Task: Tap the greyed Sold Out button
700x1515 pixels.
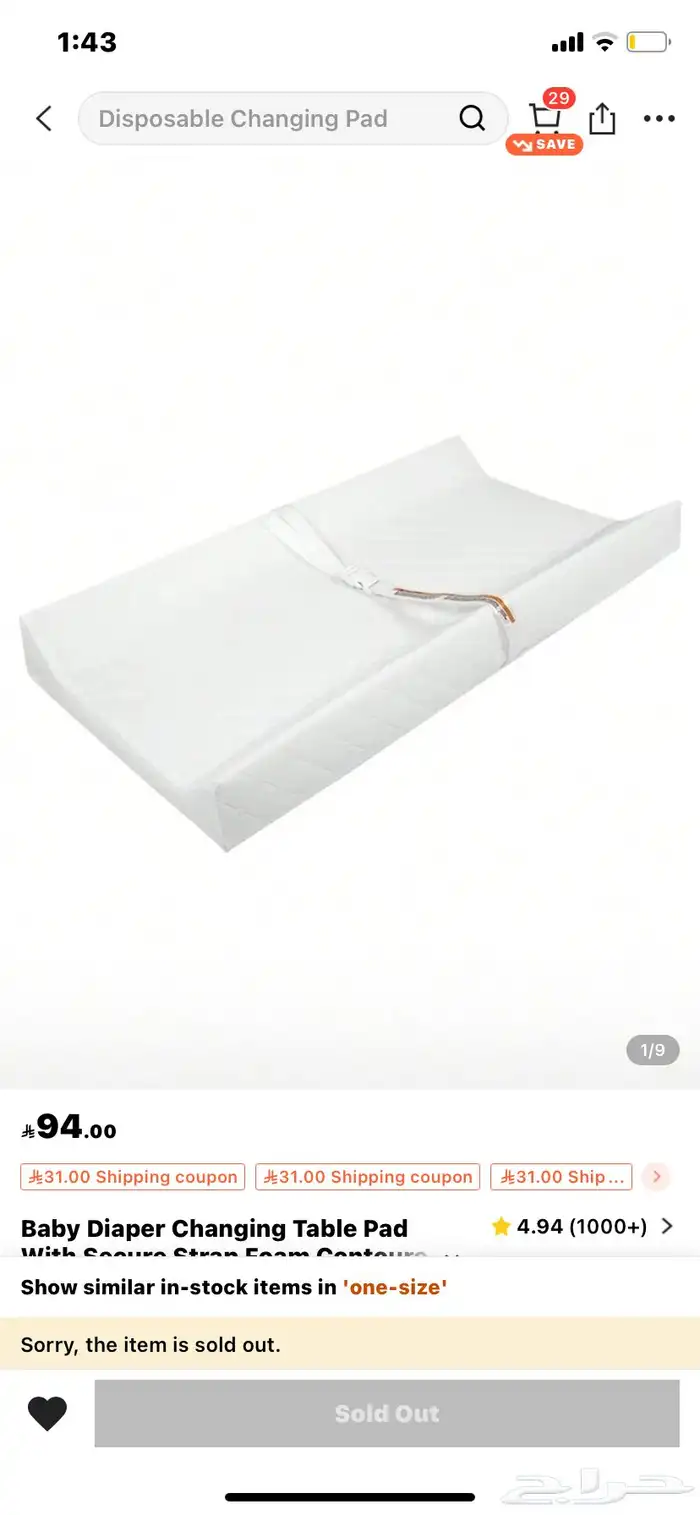Action: 387,1413
